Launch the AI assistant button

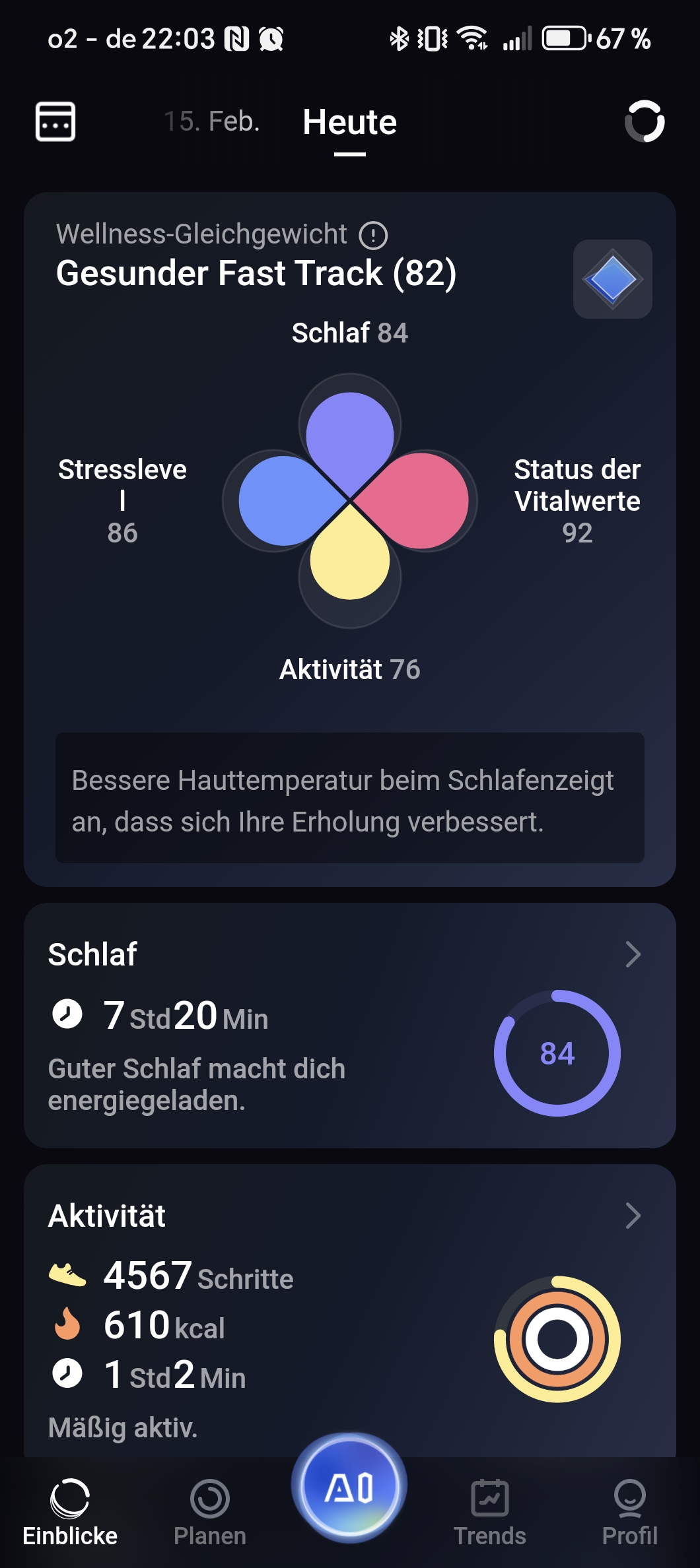pos(349,1488)
